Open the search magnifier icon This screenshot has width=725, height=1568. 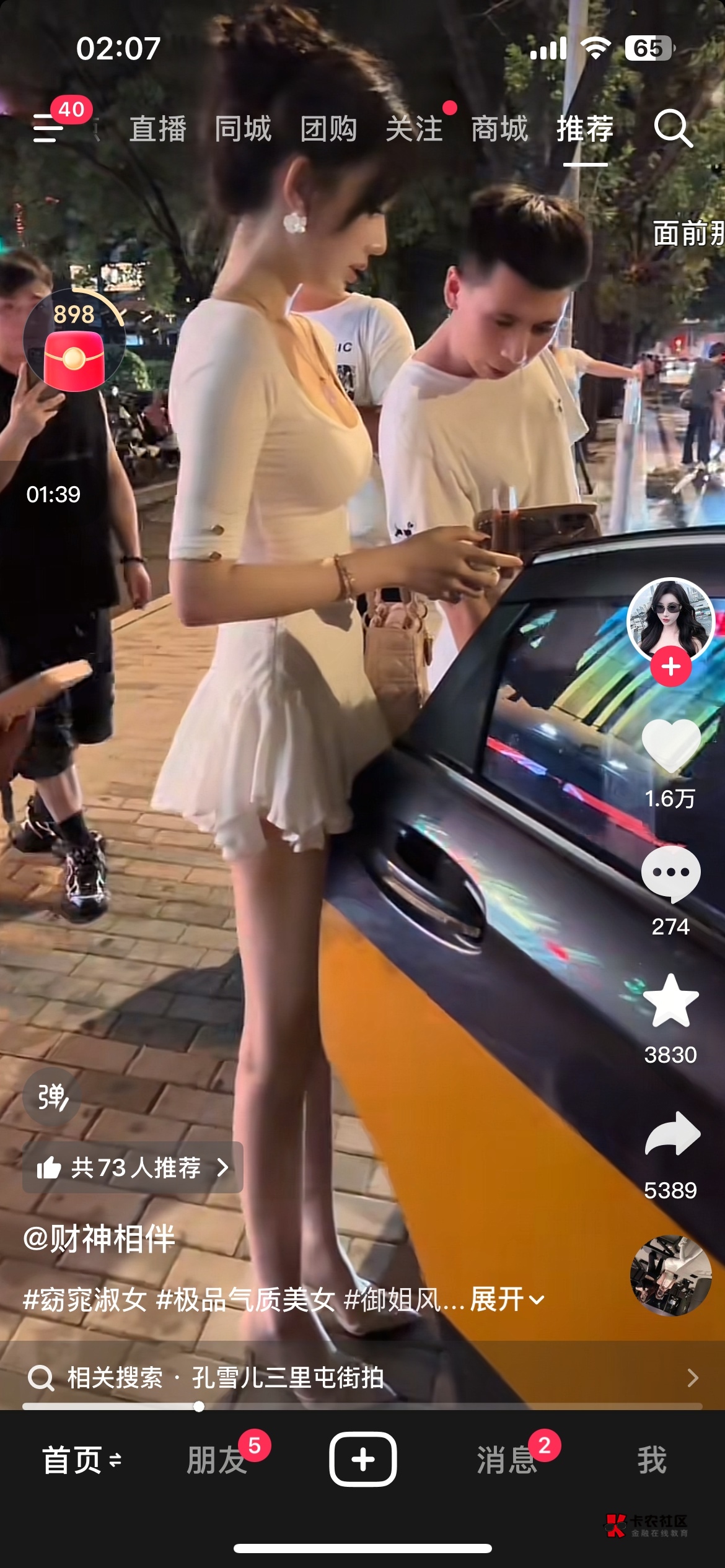[x=673, y=129]
